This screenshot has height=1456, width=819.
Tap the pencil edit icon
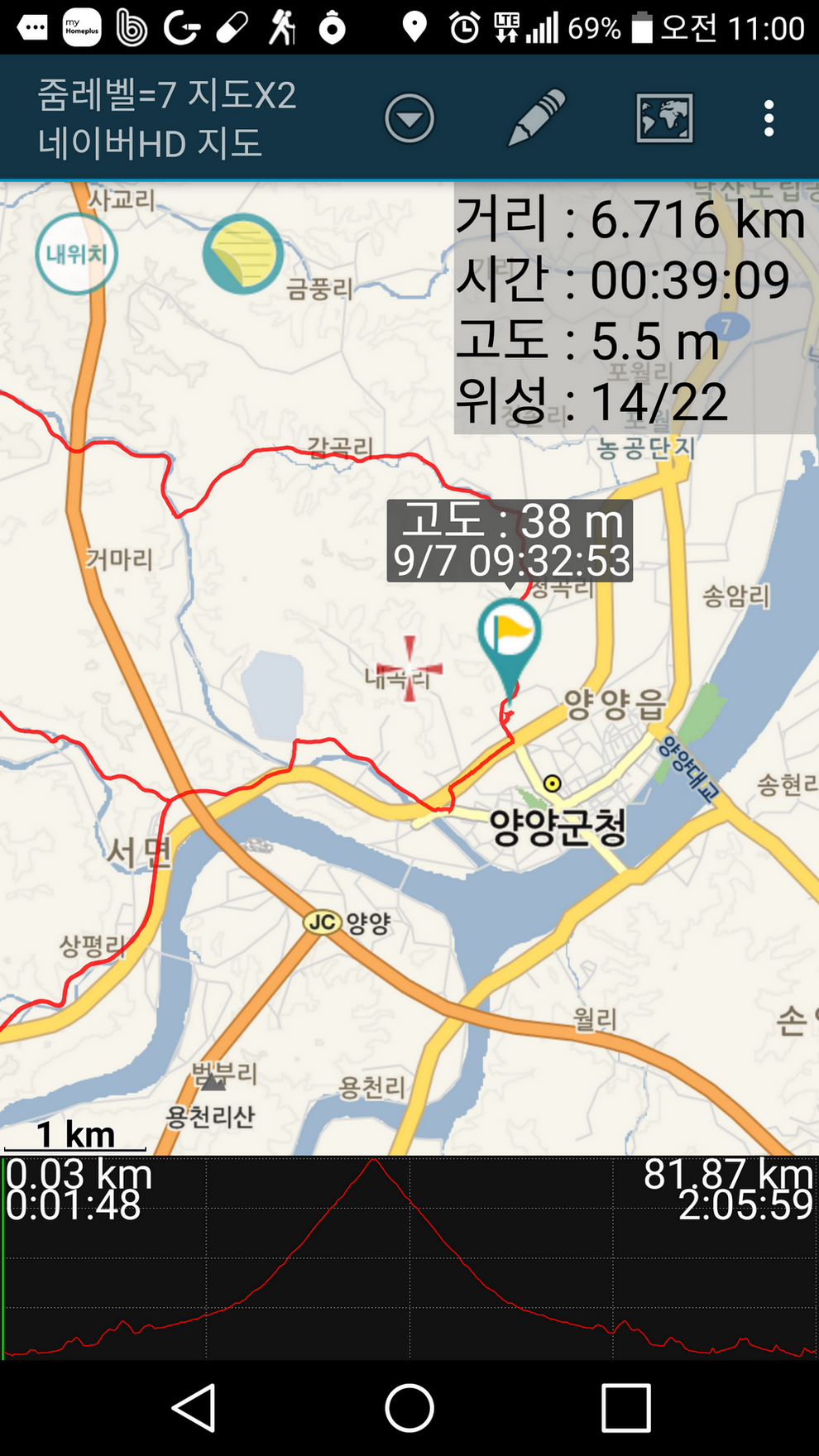pos(536,118)
